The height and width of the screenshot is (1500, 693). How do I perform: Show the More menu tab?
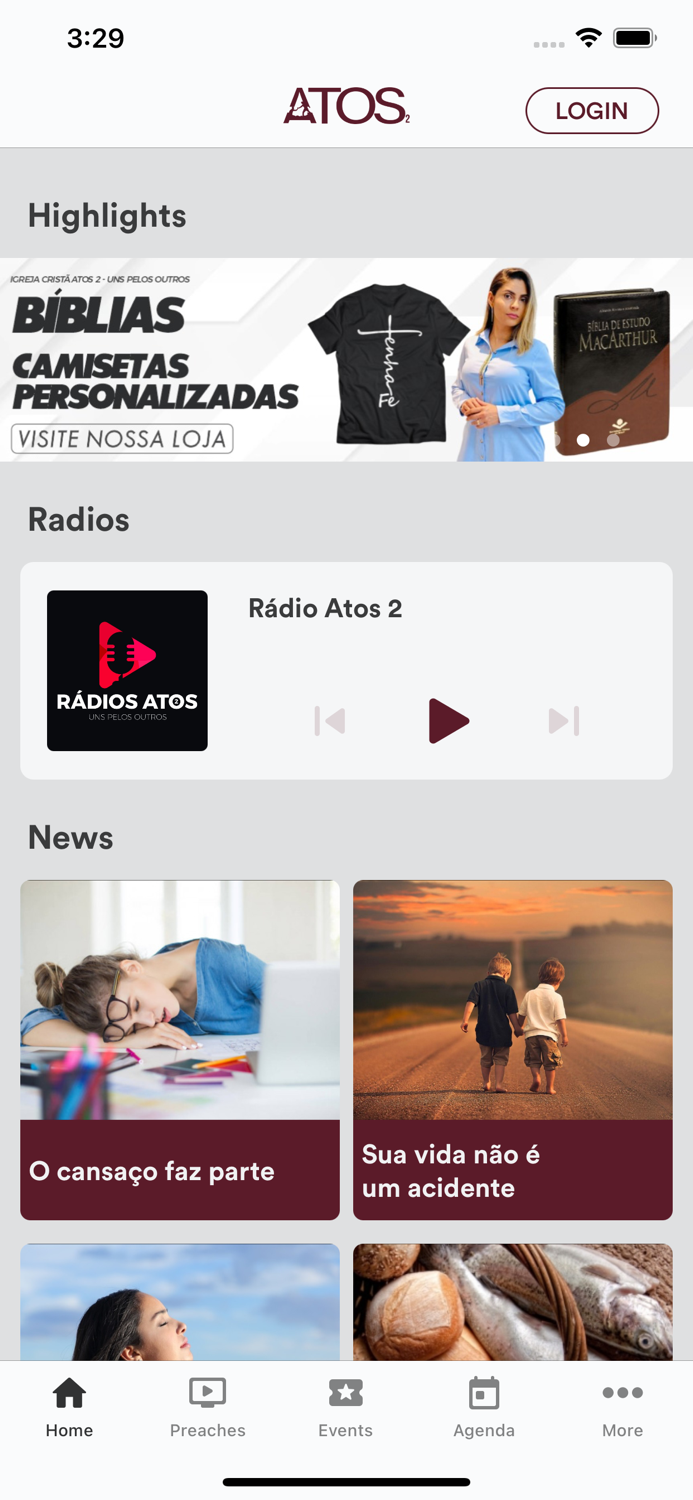pos(622,1408)
